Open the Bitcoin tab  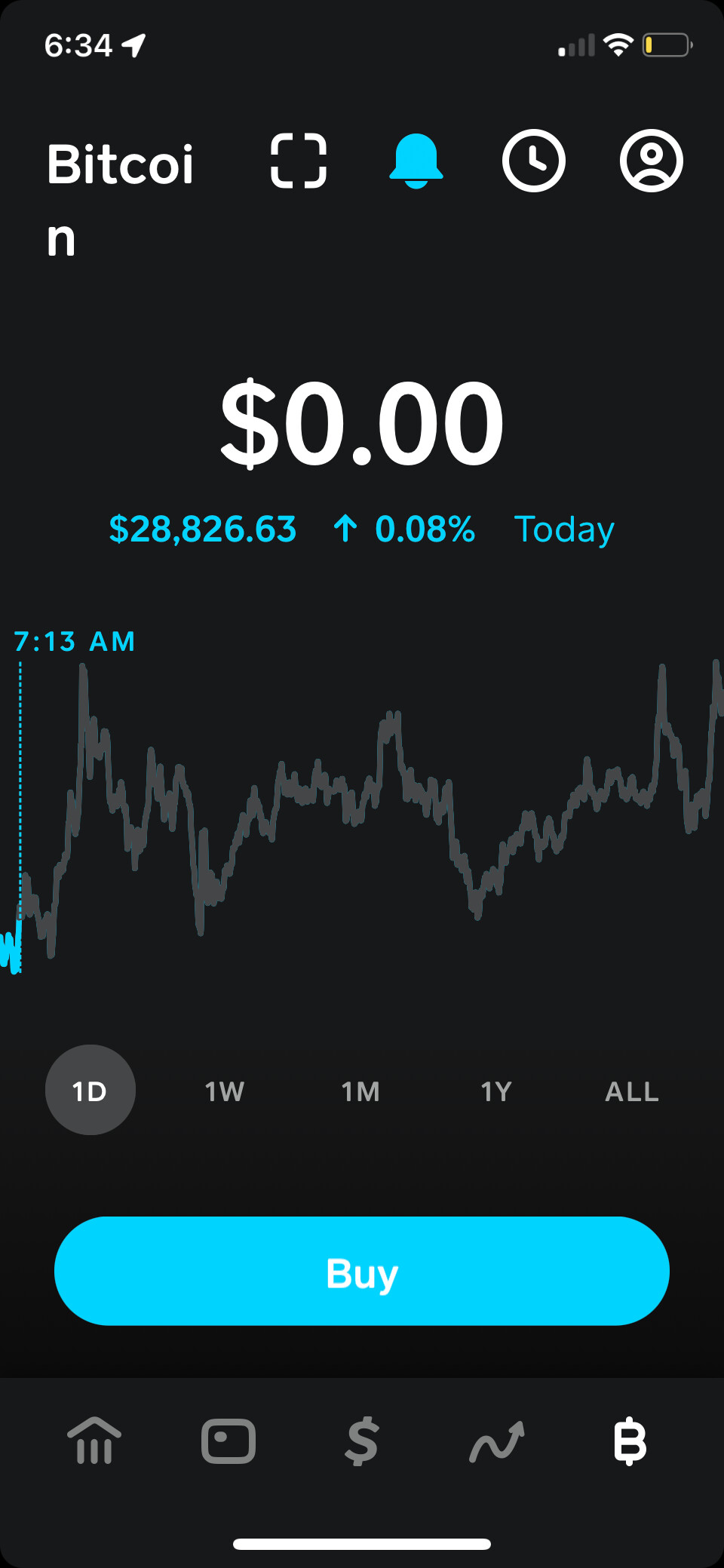[x=630, y=1441]
